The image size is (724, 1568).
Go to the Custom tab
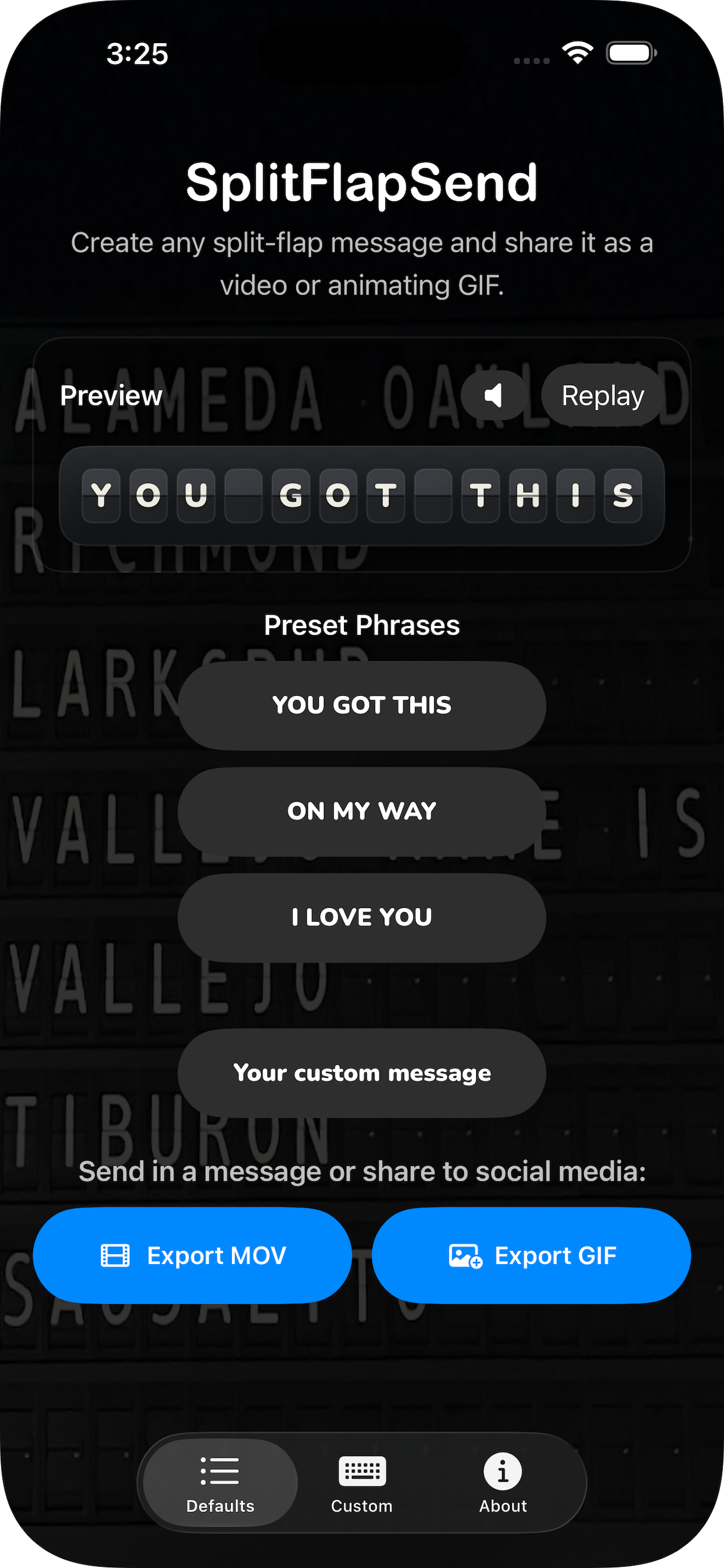[362, 1483]
